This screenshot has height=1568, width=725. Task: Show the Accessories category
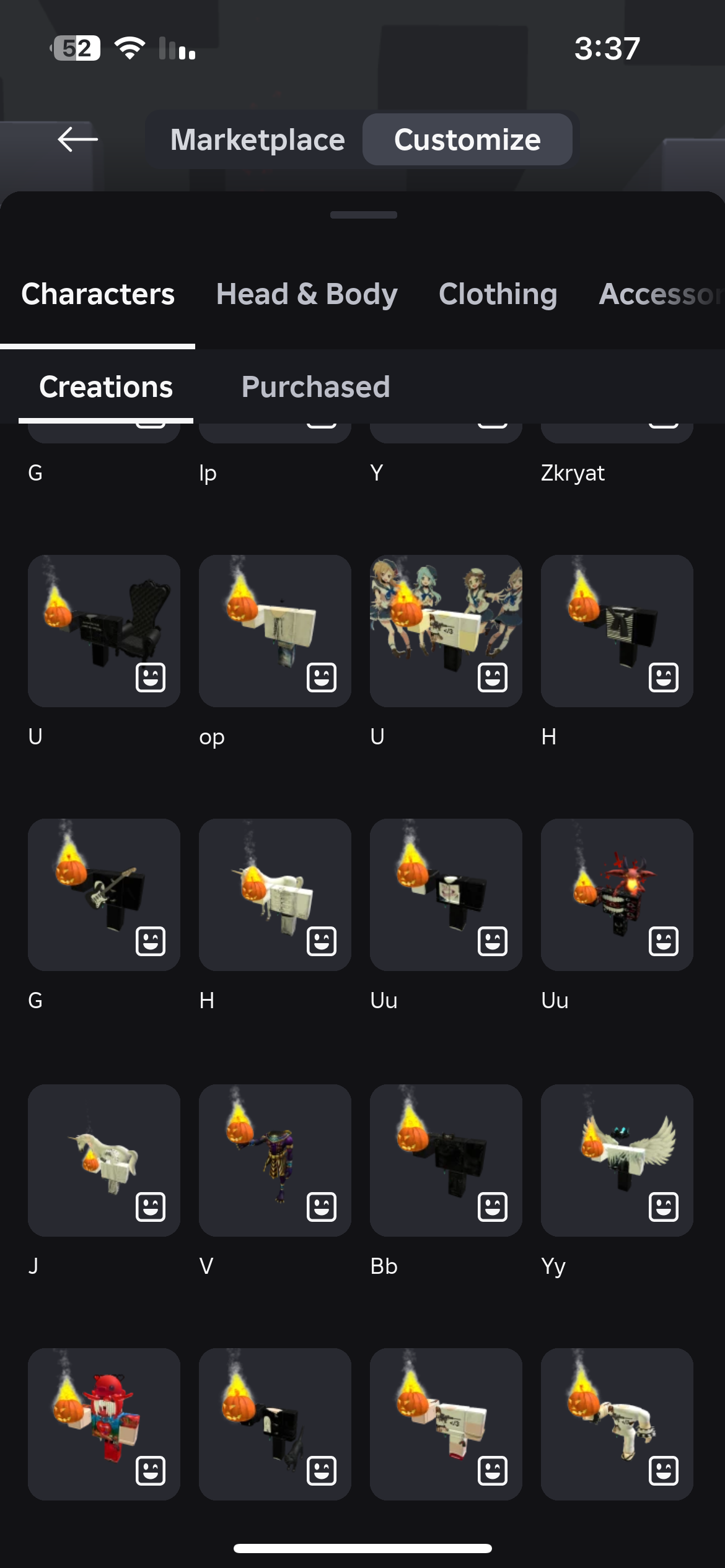coord(660,294)
